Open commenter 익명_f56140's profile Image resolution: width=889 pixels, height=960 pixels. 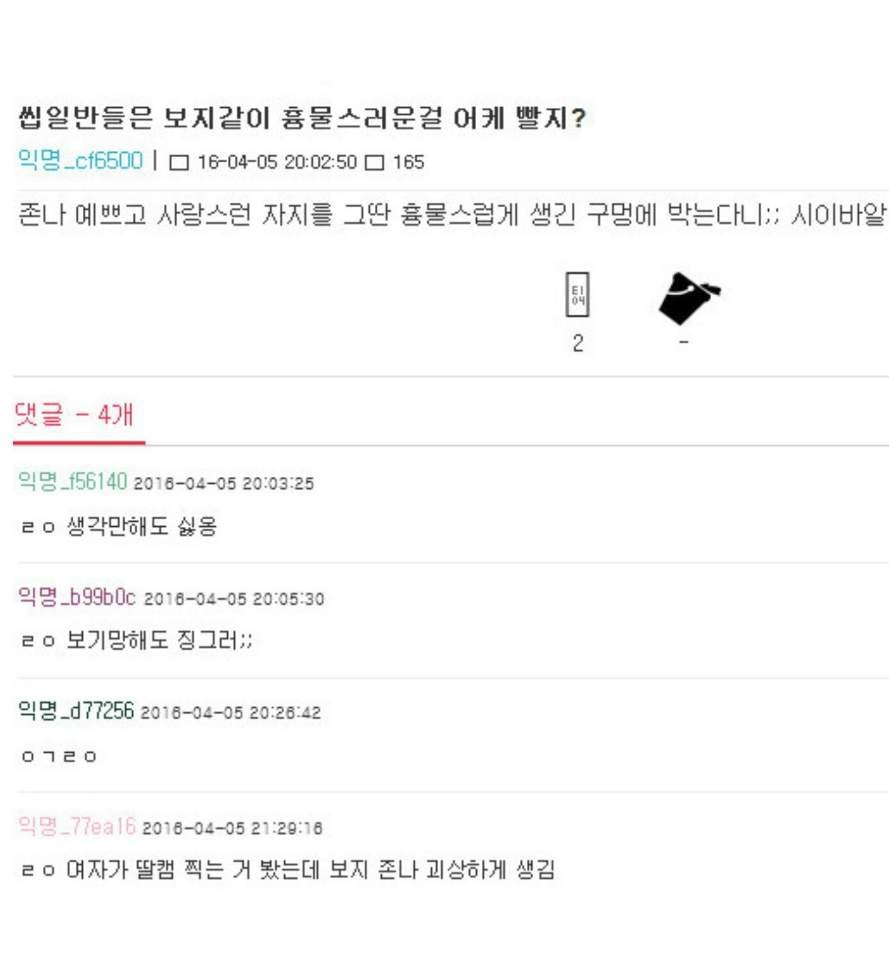73,483
